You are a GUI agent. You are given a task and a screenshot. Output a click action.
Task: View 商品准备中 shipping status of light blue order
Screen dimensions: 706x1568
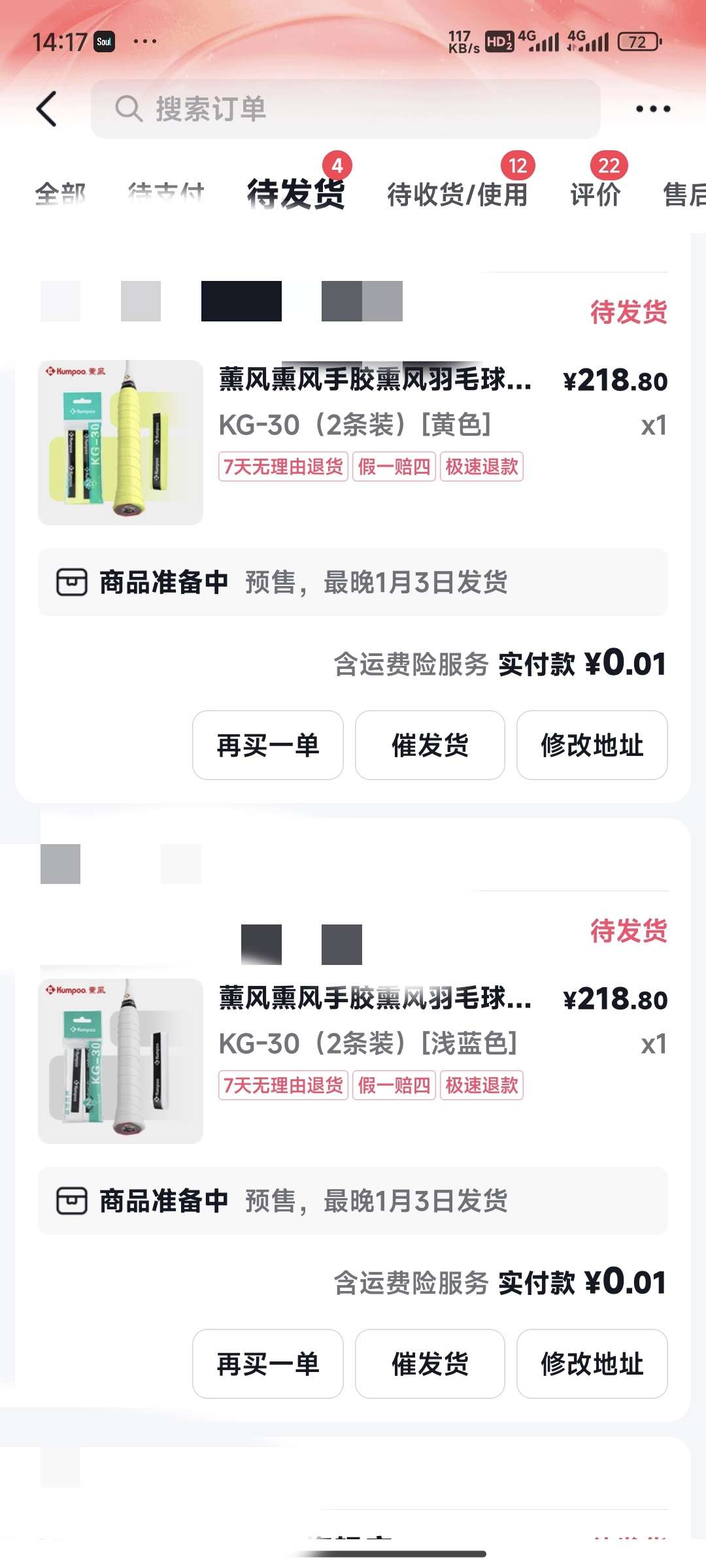point(353,1201)
